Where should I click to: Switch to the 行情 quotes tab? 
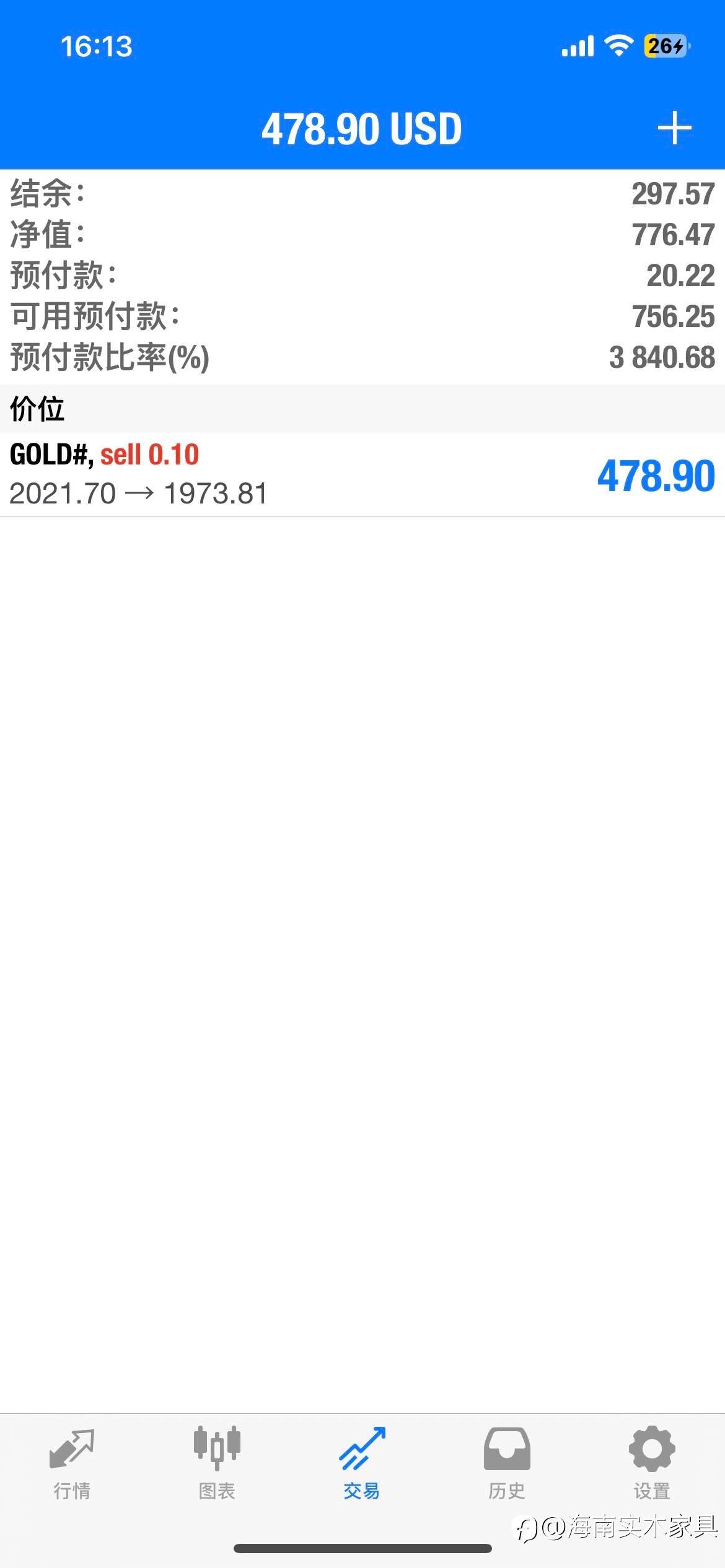pos(72,1465)
